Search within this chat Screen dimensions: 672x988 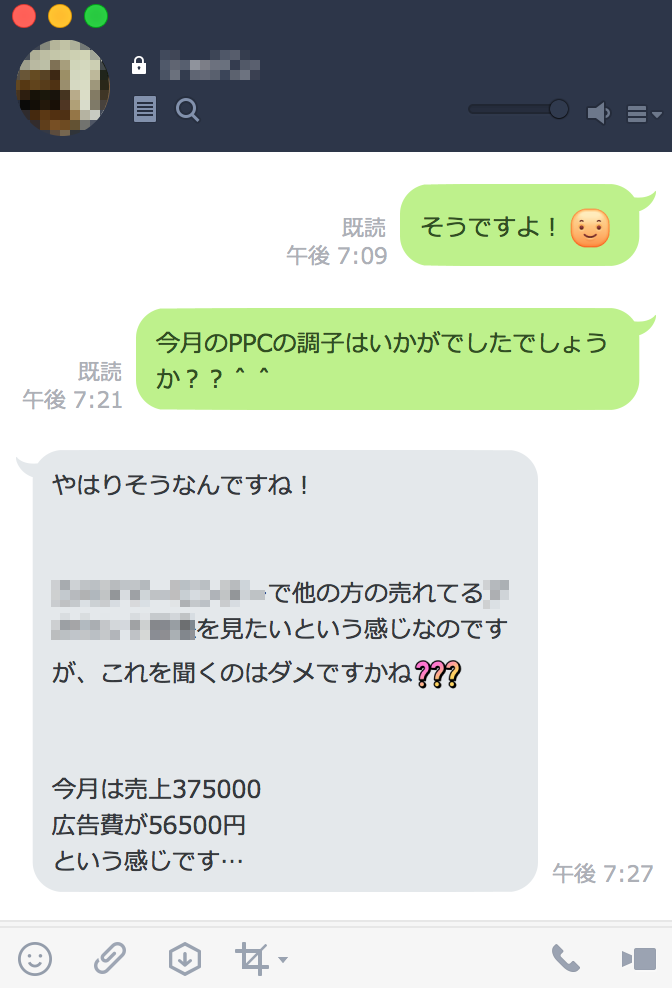(187, 109)
